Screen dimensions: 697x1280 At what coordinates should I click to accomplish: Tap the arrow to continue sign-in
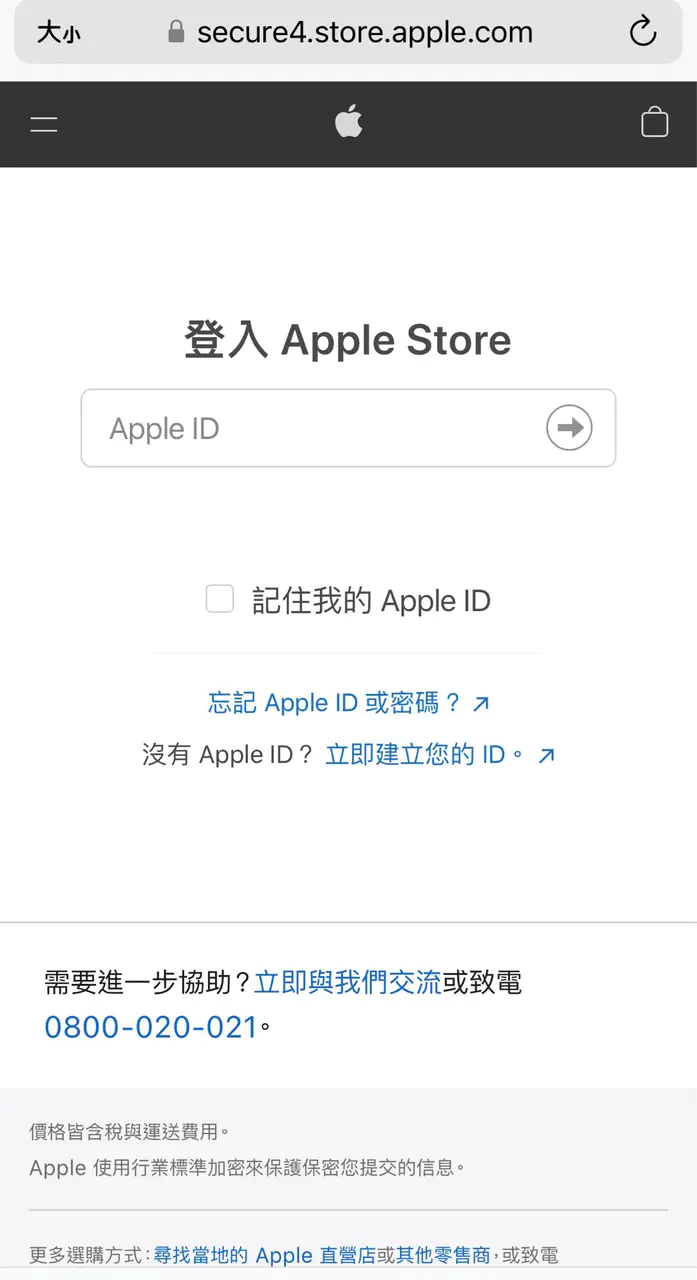pos(569,428)
